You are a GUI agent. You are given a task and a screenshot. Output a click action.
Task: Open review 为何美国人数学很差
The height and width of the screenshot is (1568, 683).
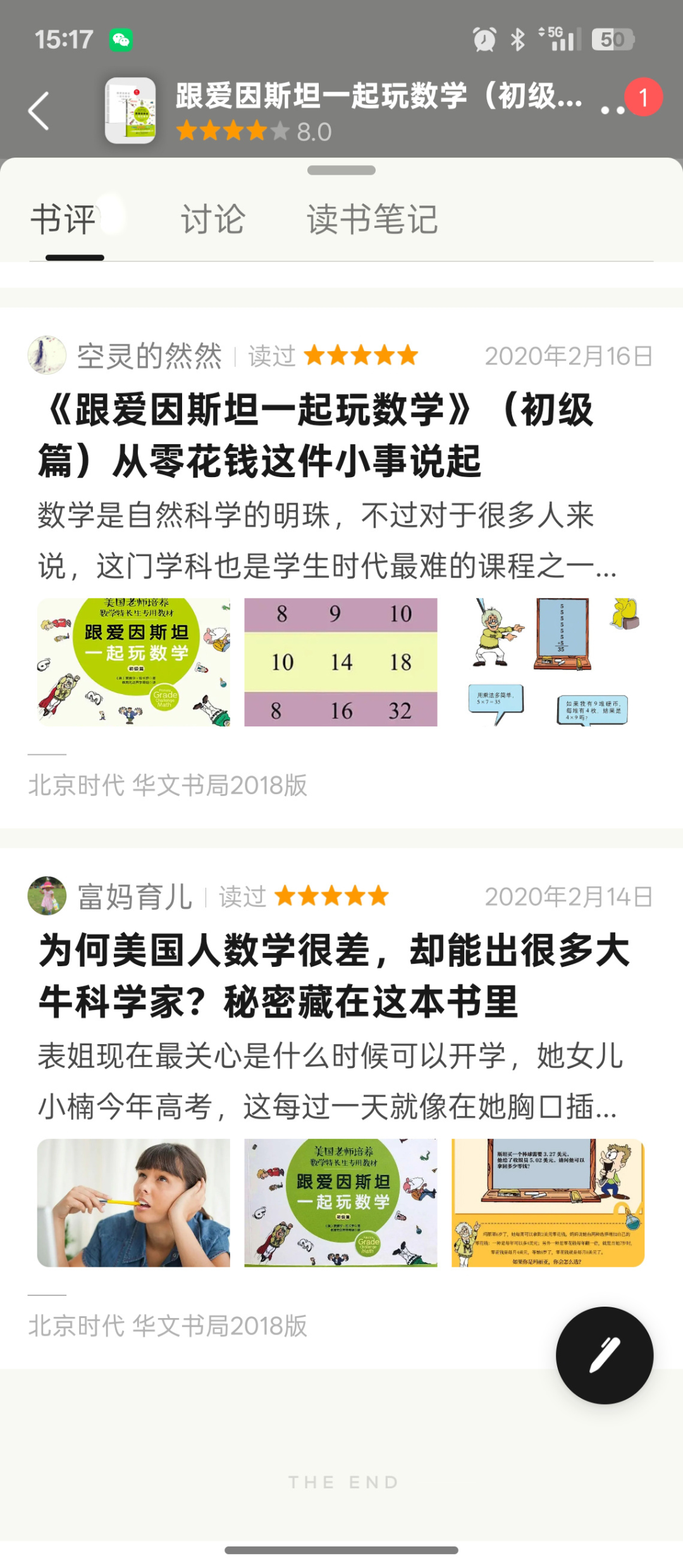[334, 976]
